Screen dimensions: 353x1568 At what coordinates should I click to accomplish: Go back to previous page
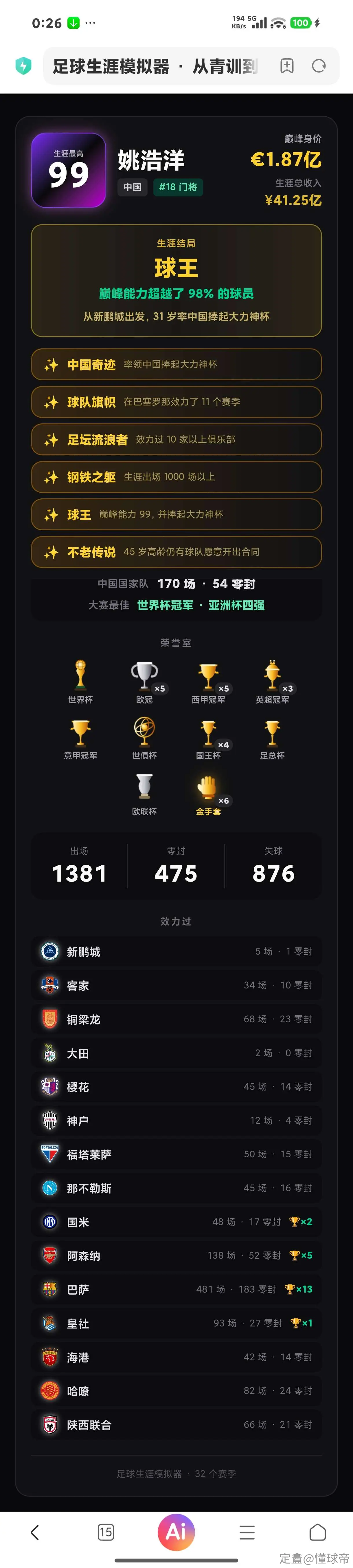(35, 1532)
